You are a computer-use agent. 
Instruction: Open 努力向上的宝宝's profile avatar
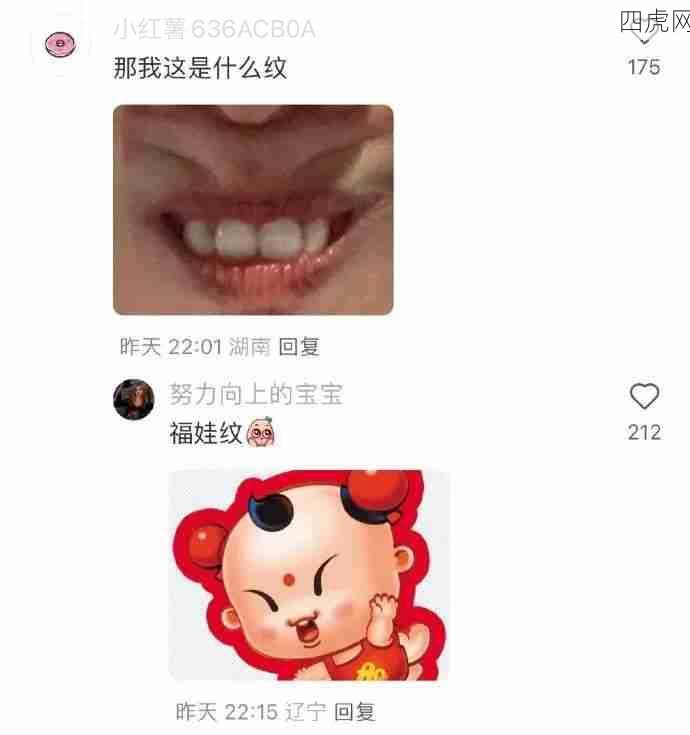133,401
